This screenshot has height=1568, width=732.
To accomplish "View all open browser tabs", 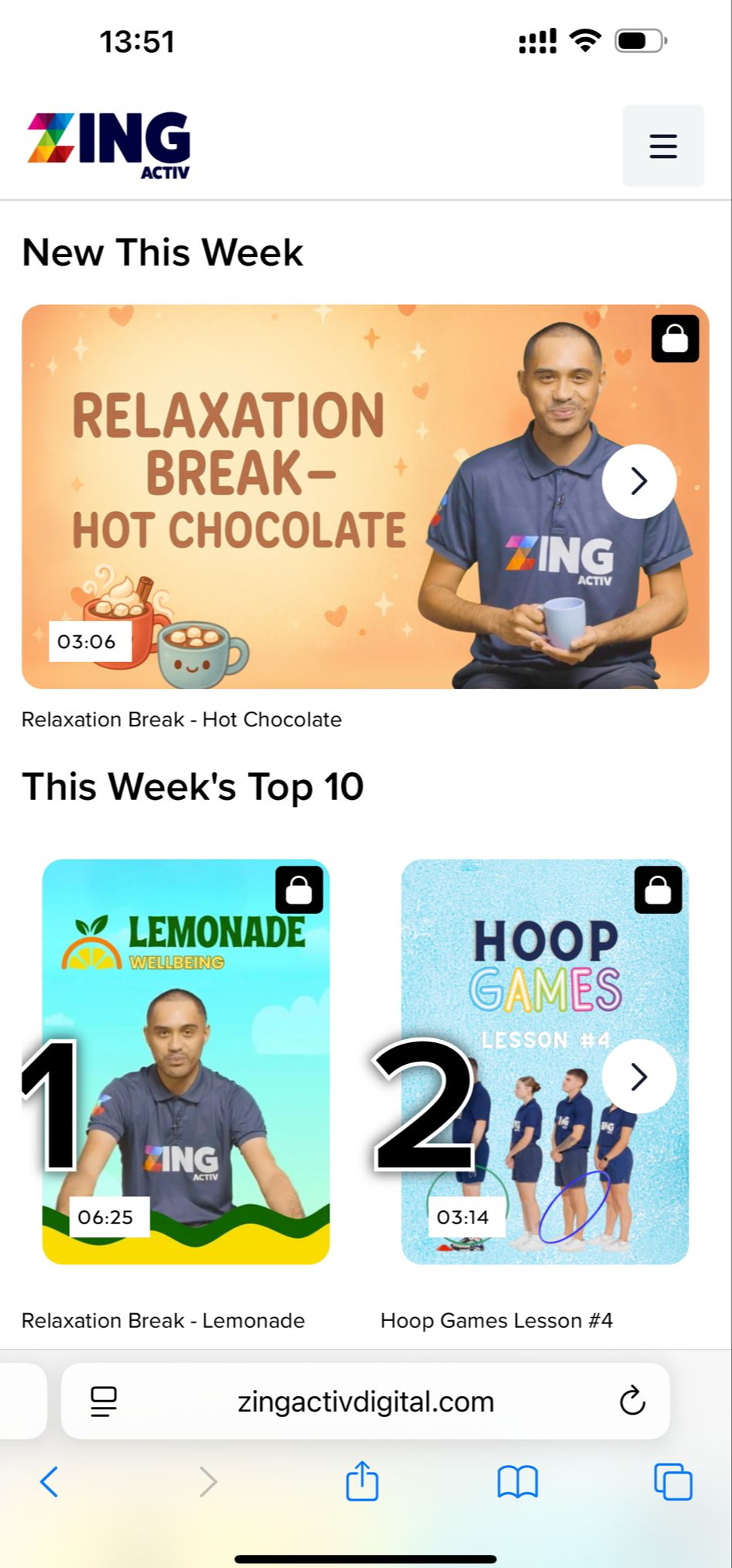I will coord(673,1481).
